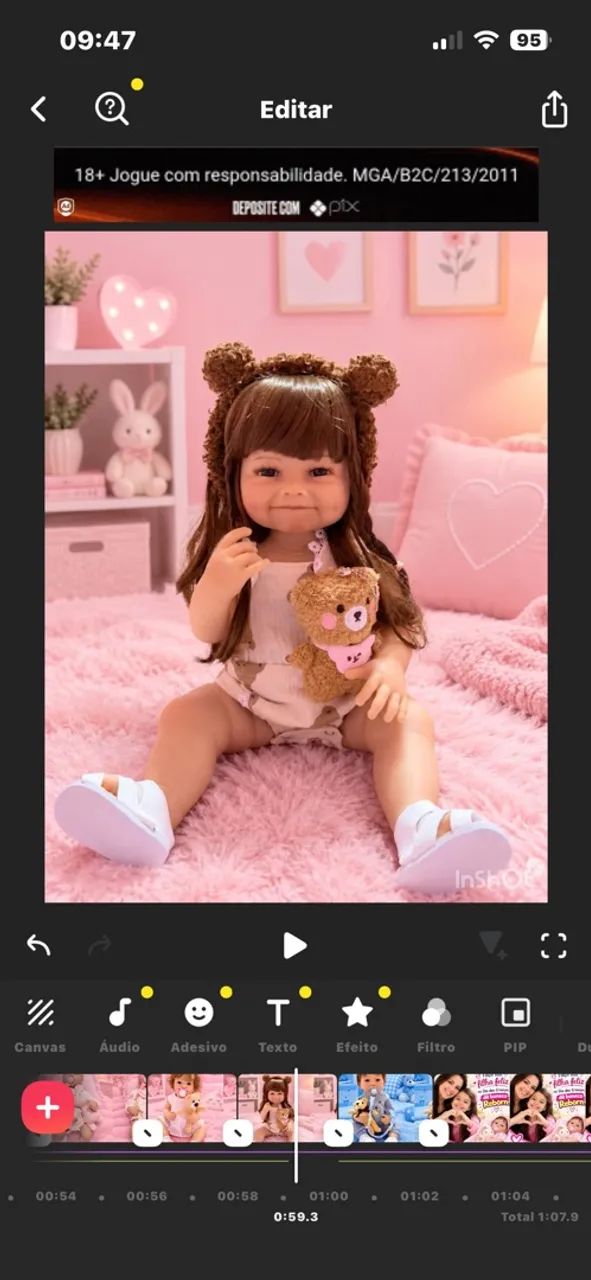Enter fullscreen preview mode

(554, 945)
